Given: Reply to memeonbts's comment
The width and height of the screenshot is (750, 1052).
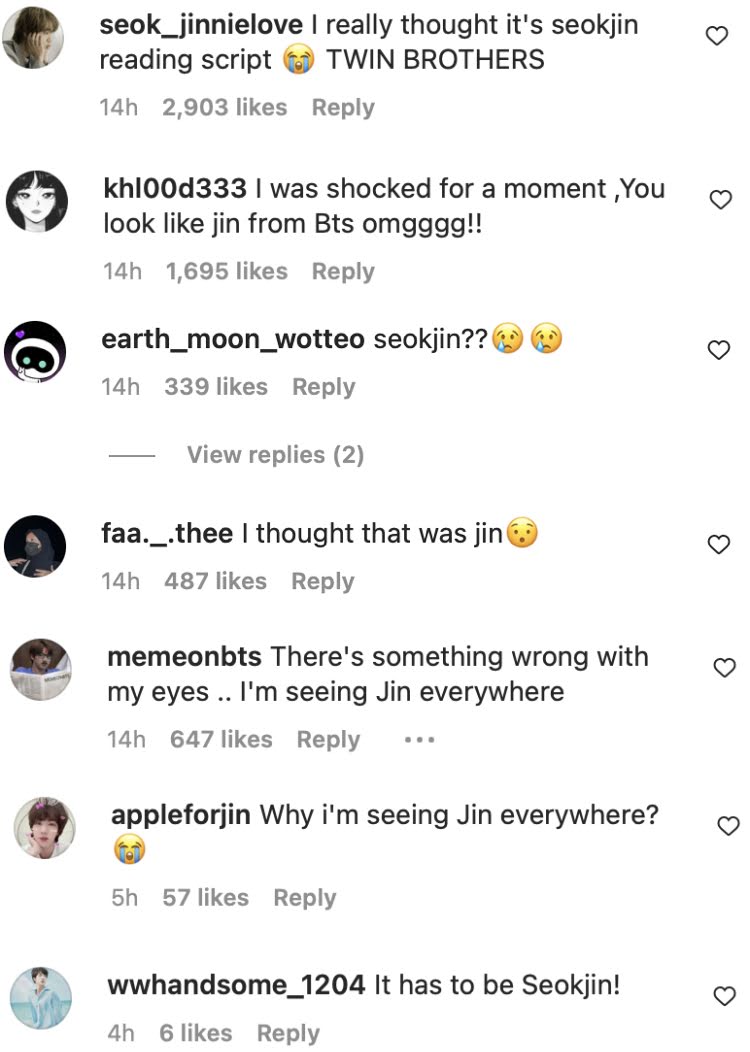Looking at the screenshot, I should tap(329, 739).
